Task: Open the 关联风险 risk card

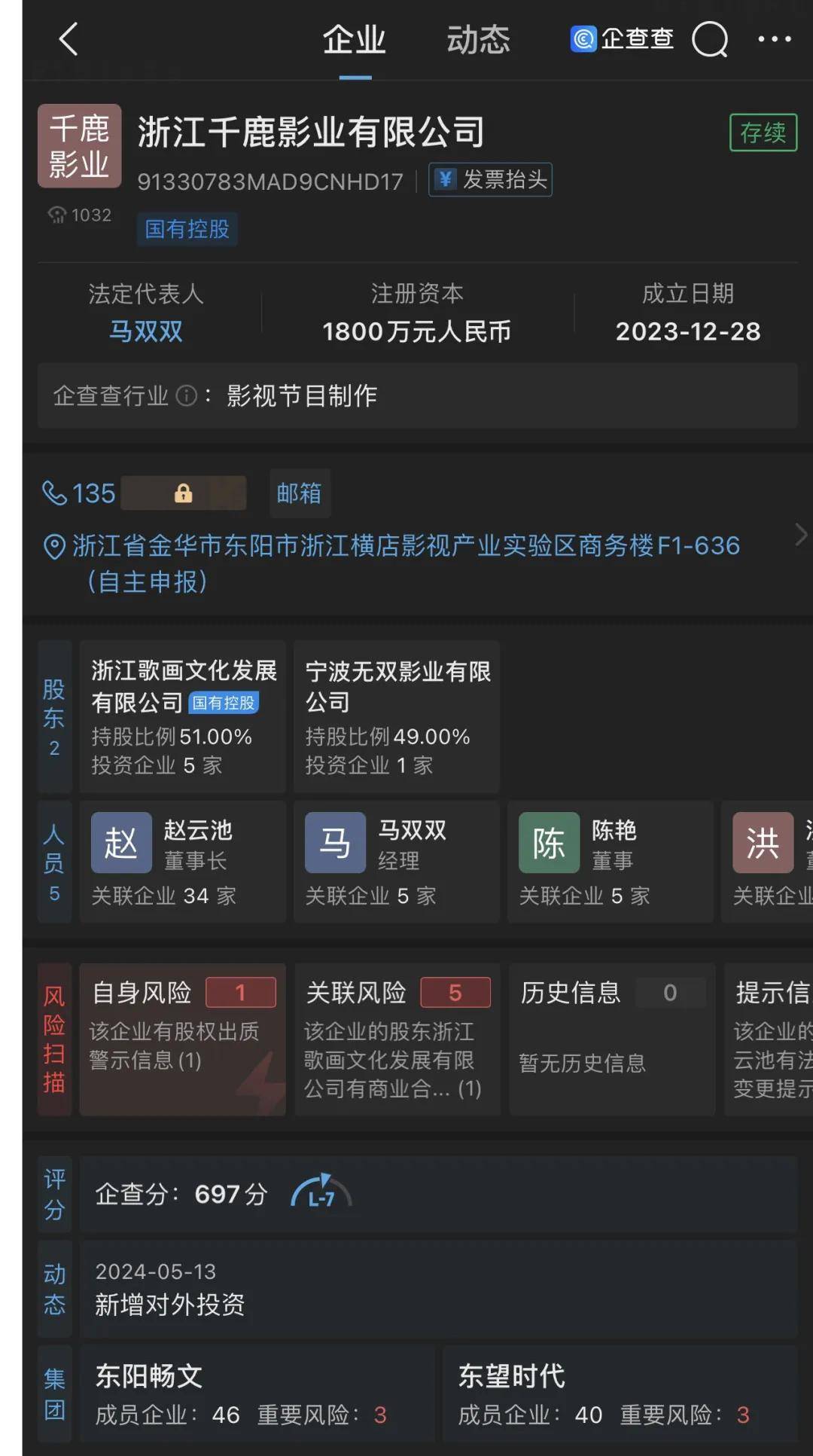Action: coord(397,1039)
